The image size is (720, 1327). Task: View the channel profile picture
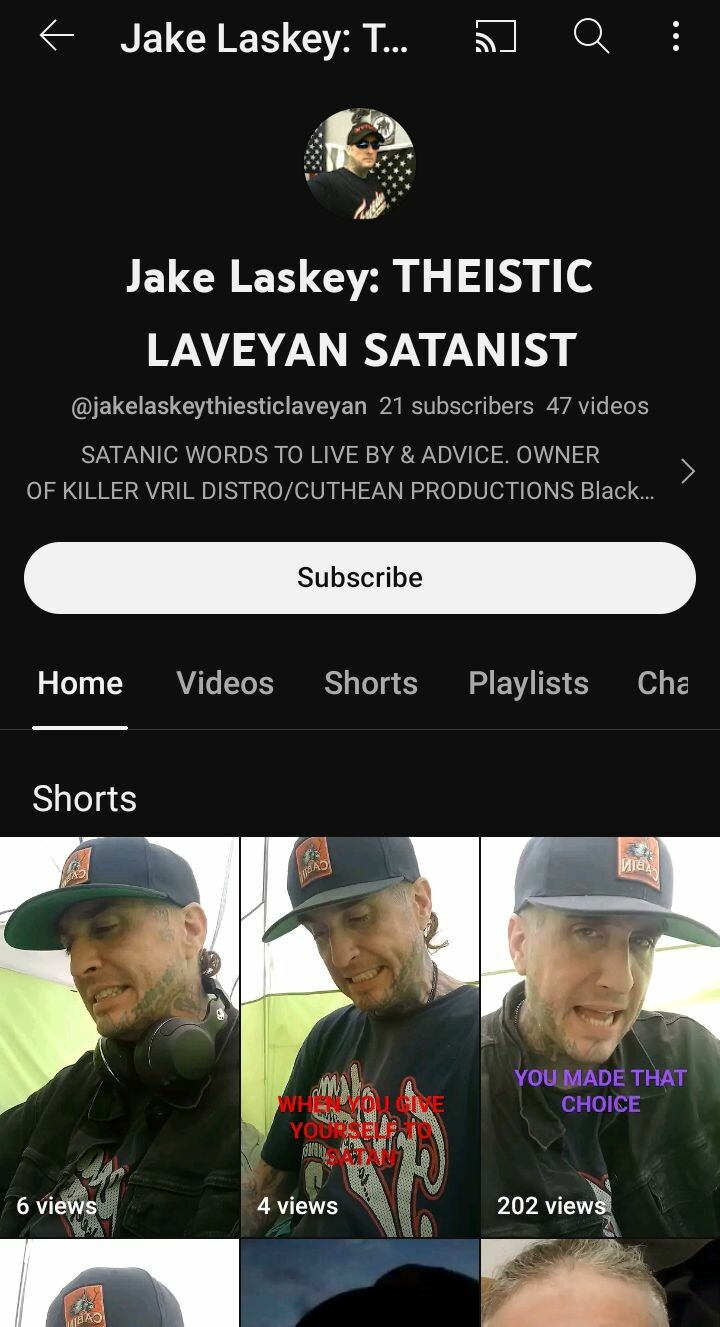360,163
